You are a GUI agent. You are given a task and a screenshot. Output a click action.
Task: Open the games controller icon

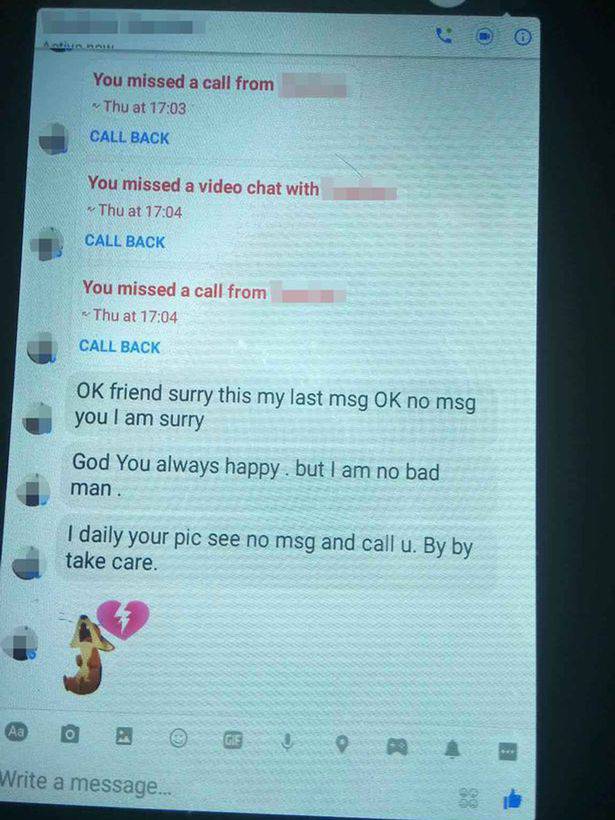(x=397, y=746)
